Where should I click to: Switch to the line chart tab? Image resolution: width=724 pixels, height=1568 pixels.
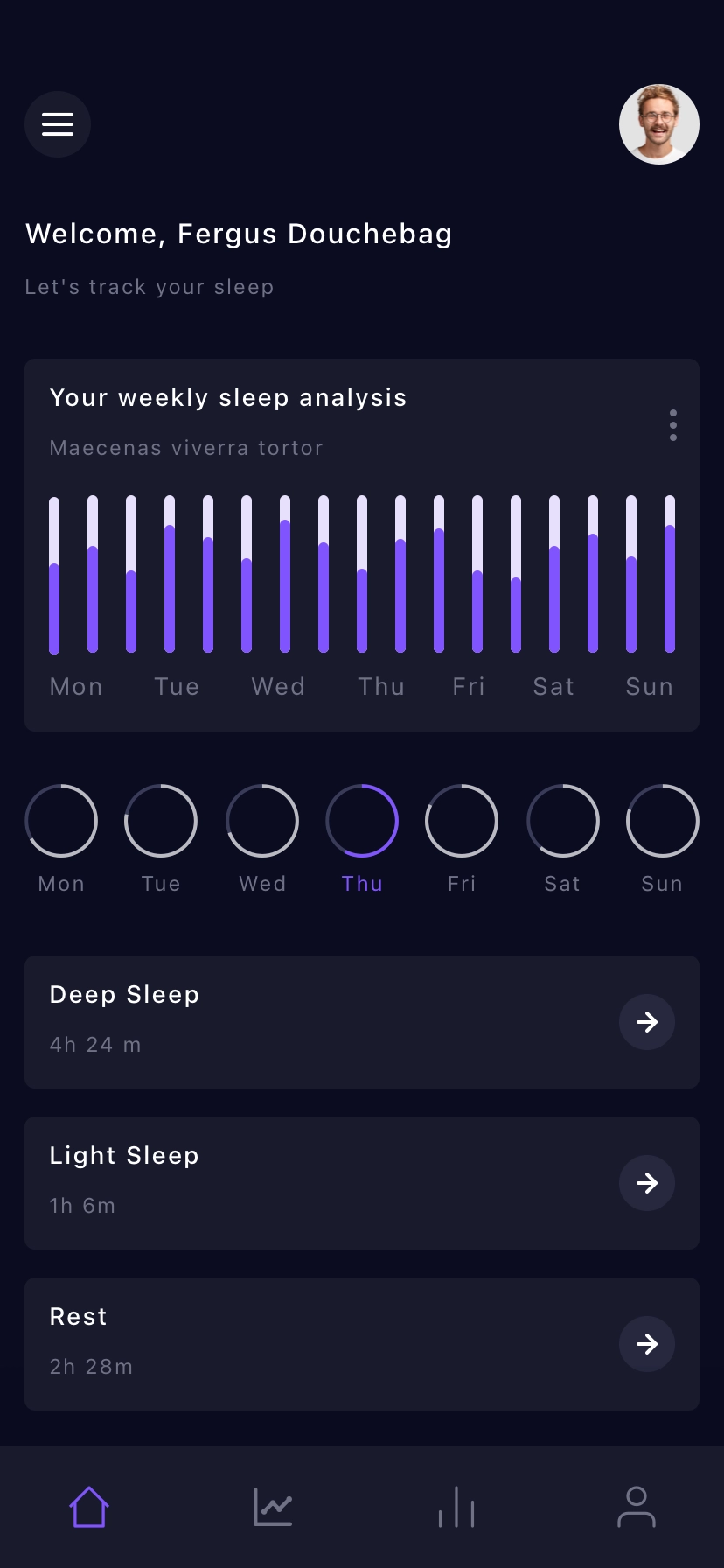pos(272,1507)
